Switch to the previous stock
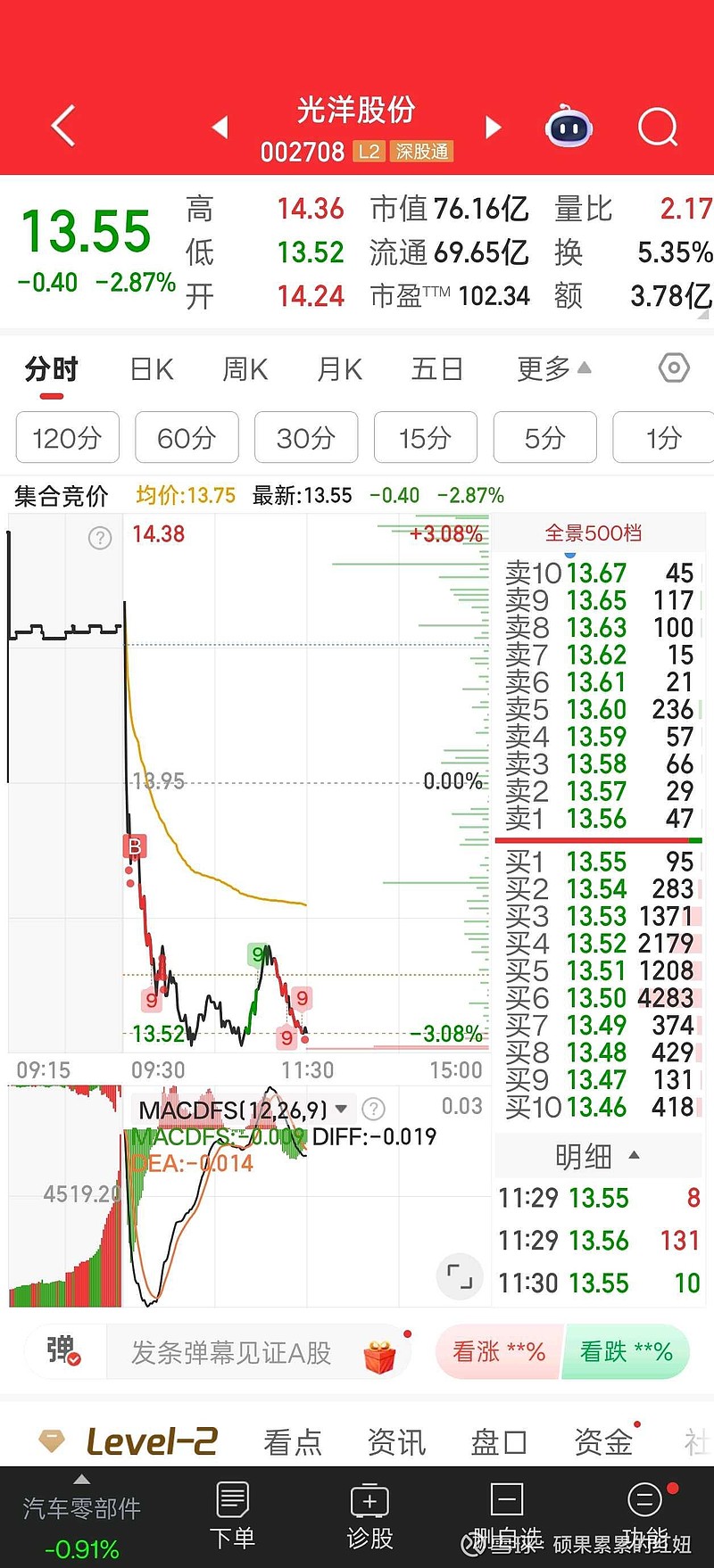714x1568 pixels. (x=220, y=128)
